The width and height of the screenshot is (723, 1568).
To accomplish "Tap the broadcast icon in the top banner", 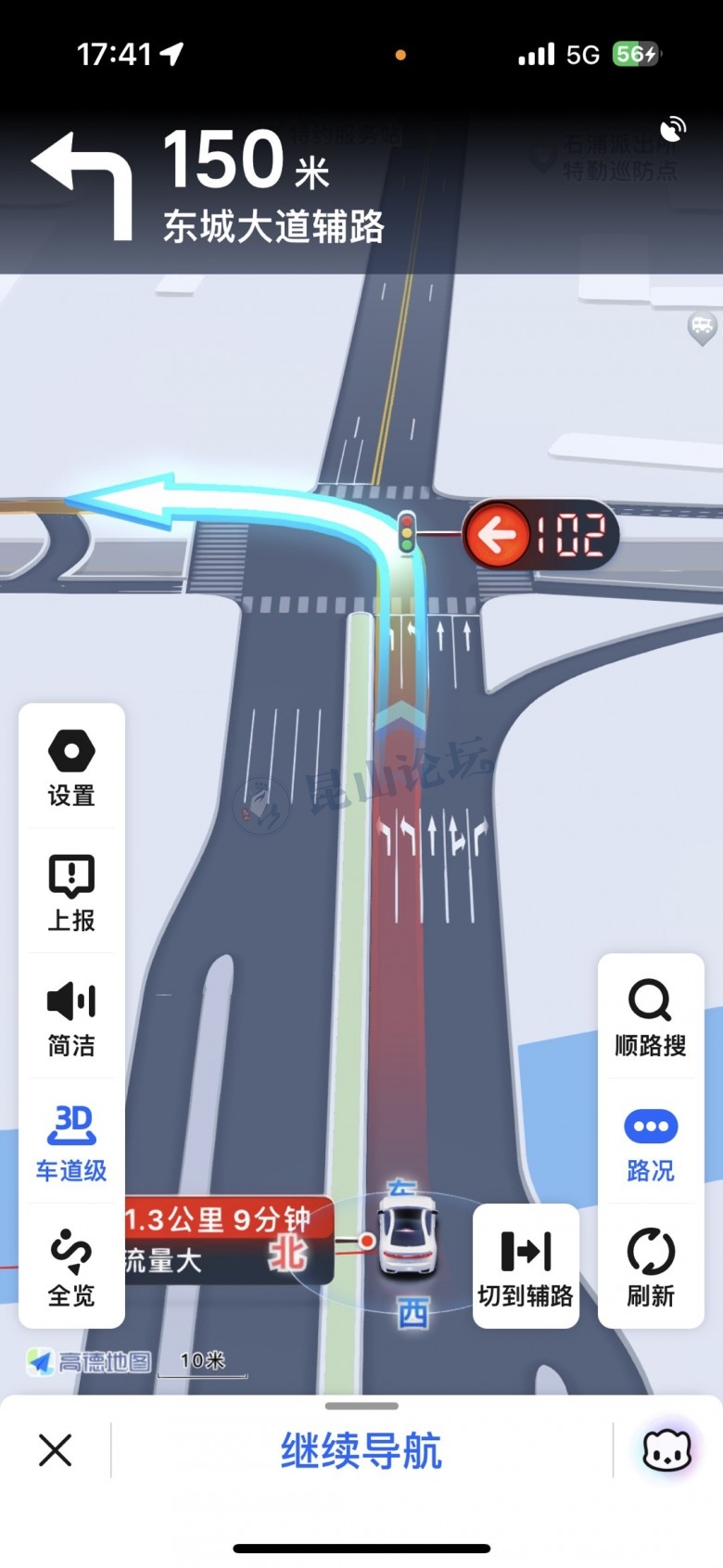I will pos(673,130).
